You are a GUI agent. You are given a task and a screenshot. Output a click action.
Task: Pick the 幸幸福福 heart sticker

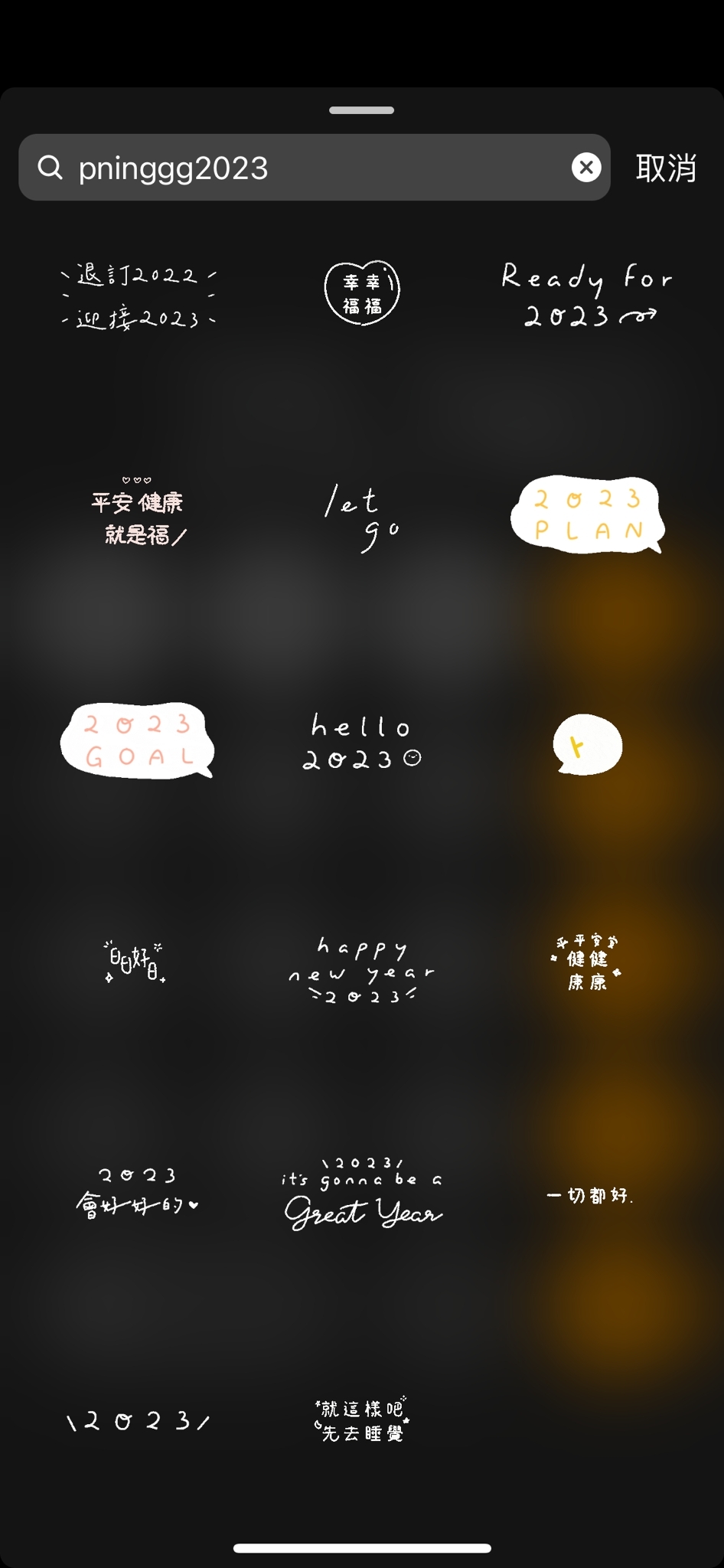click(362, 293)
